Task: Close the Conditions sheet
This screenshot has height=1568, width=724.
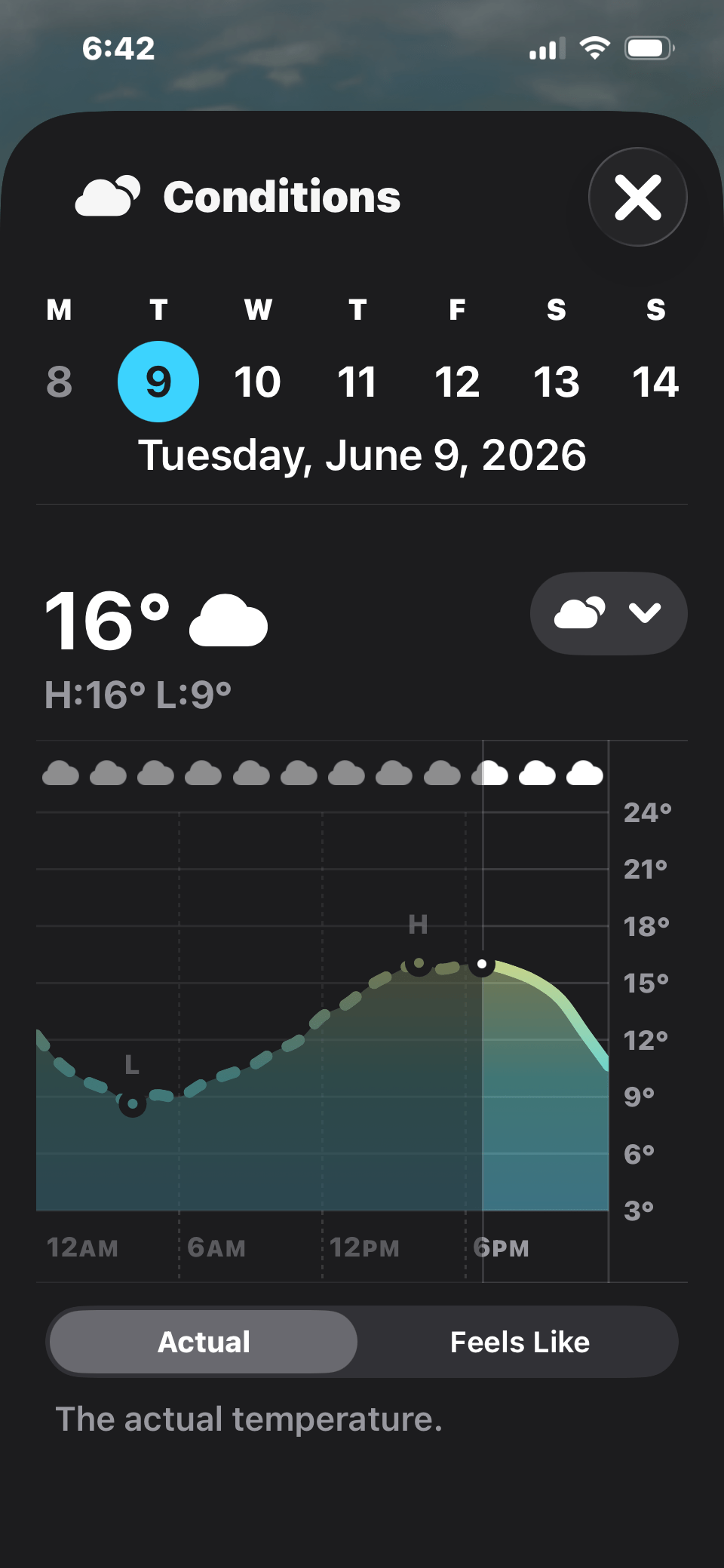Action: coord(638,197)
